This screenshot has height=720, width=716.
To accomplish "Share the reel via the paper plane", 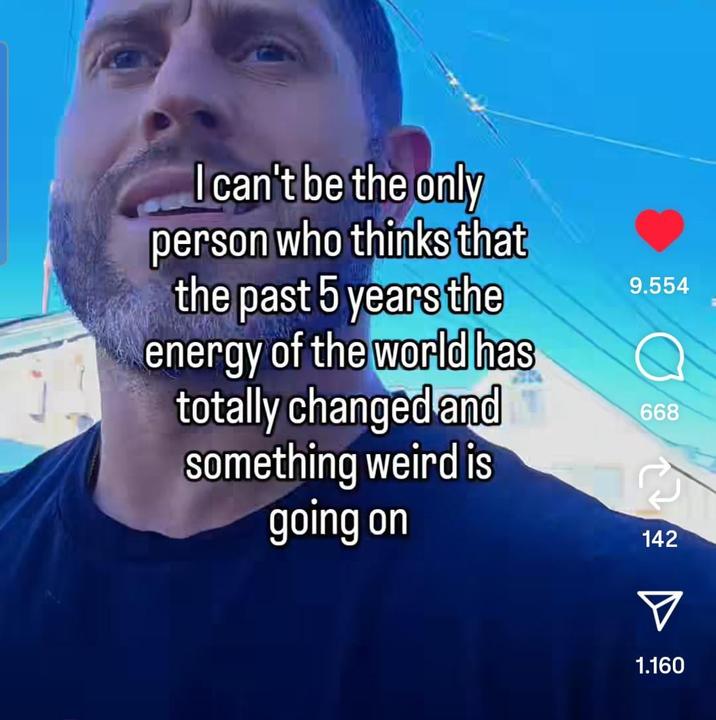I will click(x=659, y=608).
